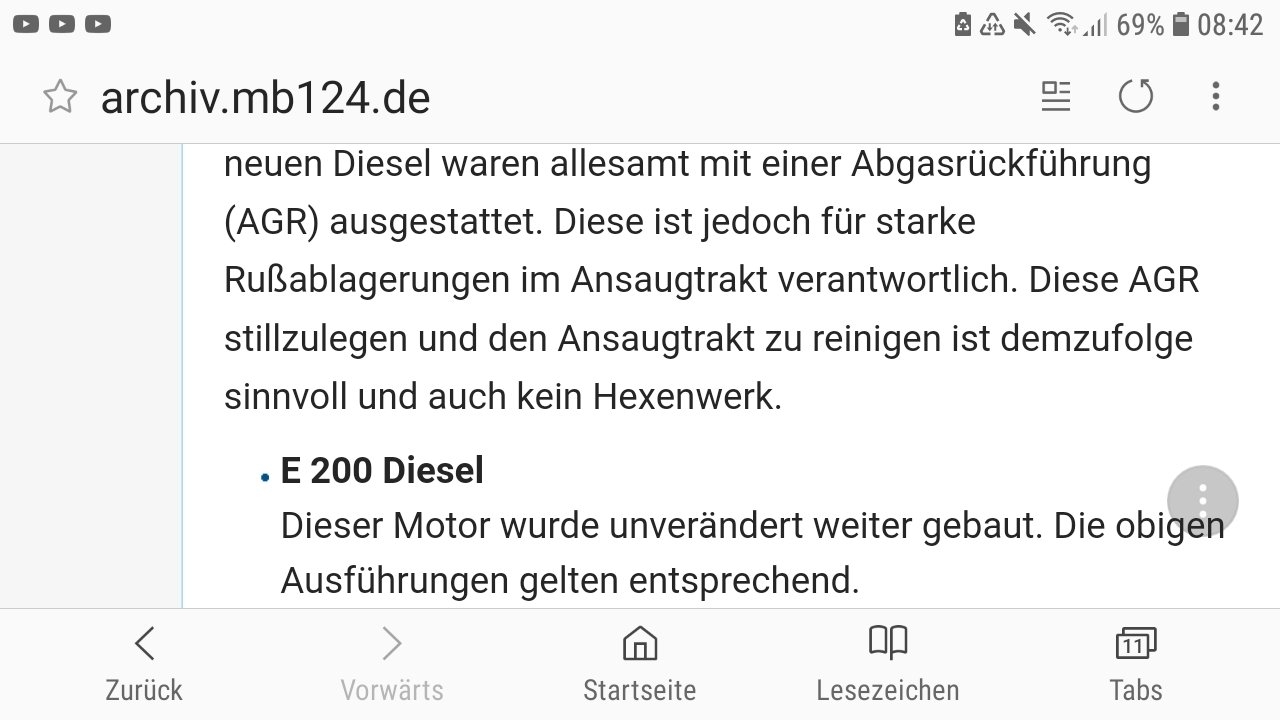Show the open Tabs list
Image resolution: width=1280 pixels, height=720 pixels.
[1135, 663]
